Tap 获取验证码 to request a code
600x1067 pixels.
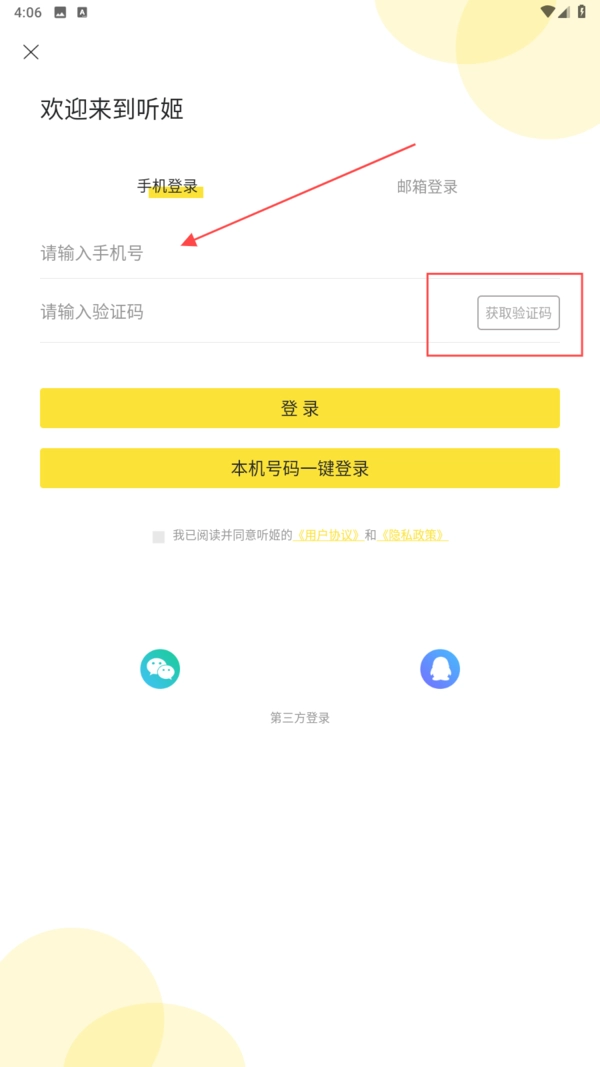(518, 313)
